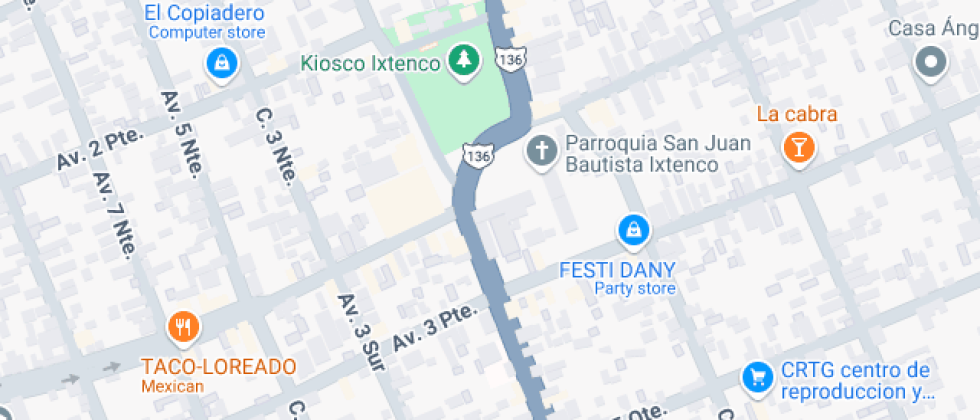
Task: Open La cabra bar pin
Action: tap(799, 148)
